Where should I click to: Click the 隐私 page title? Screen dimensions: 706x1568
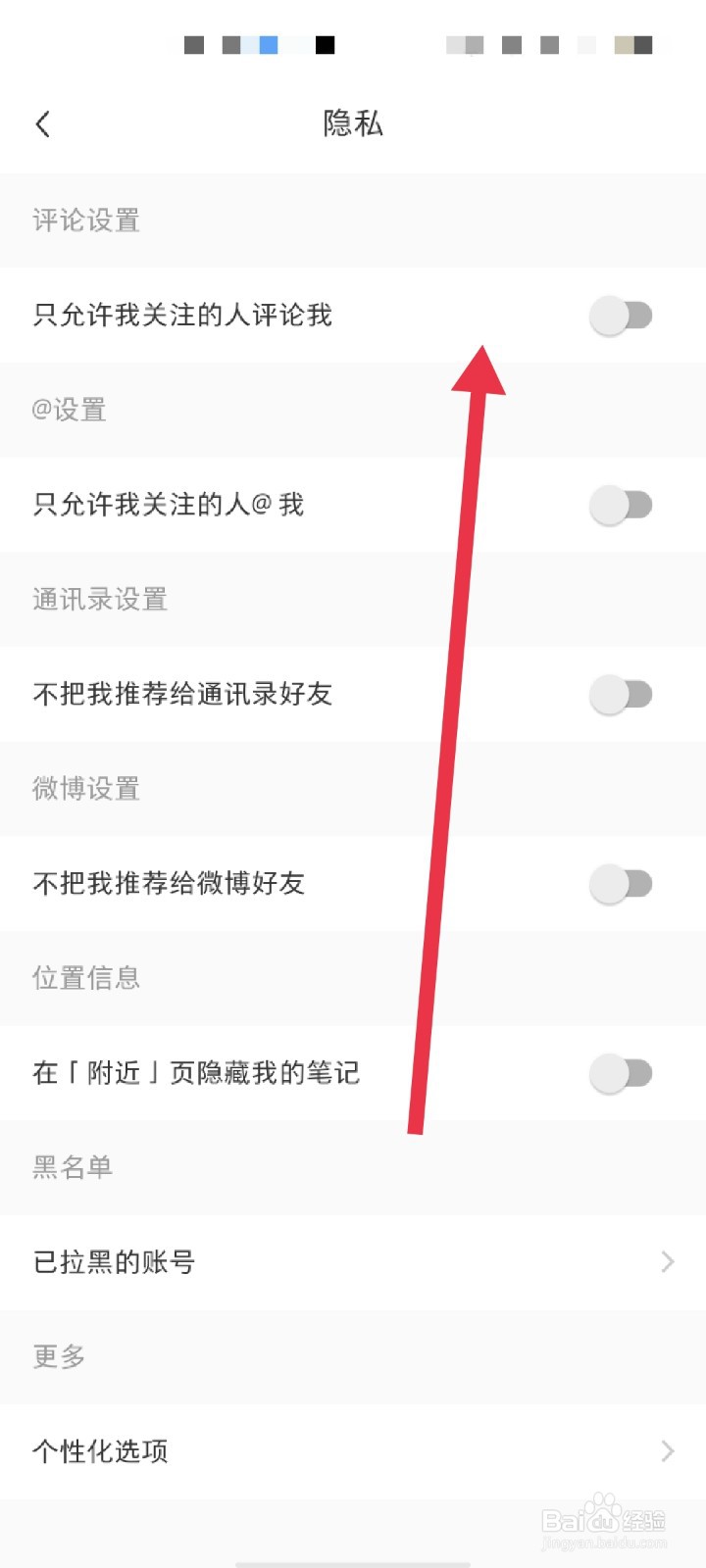351,123
